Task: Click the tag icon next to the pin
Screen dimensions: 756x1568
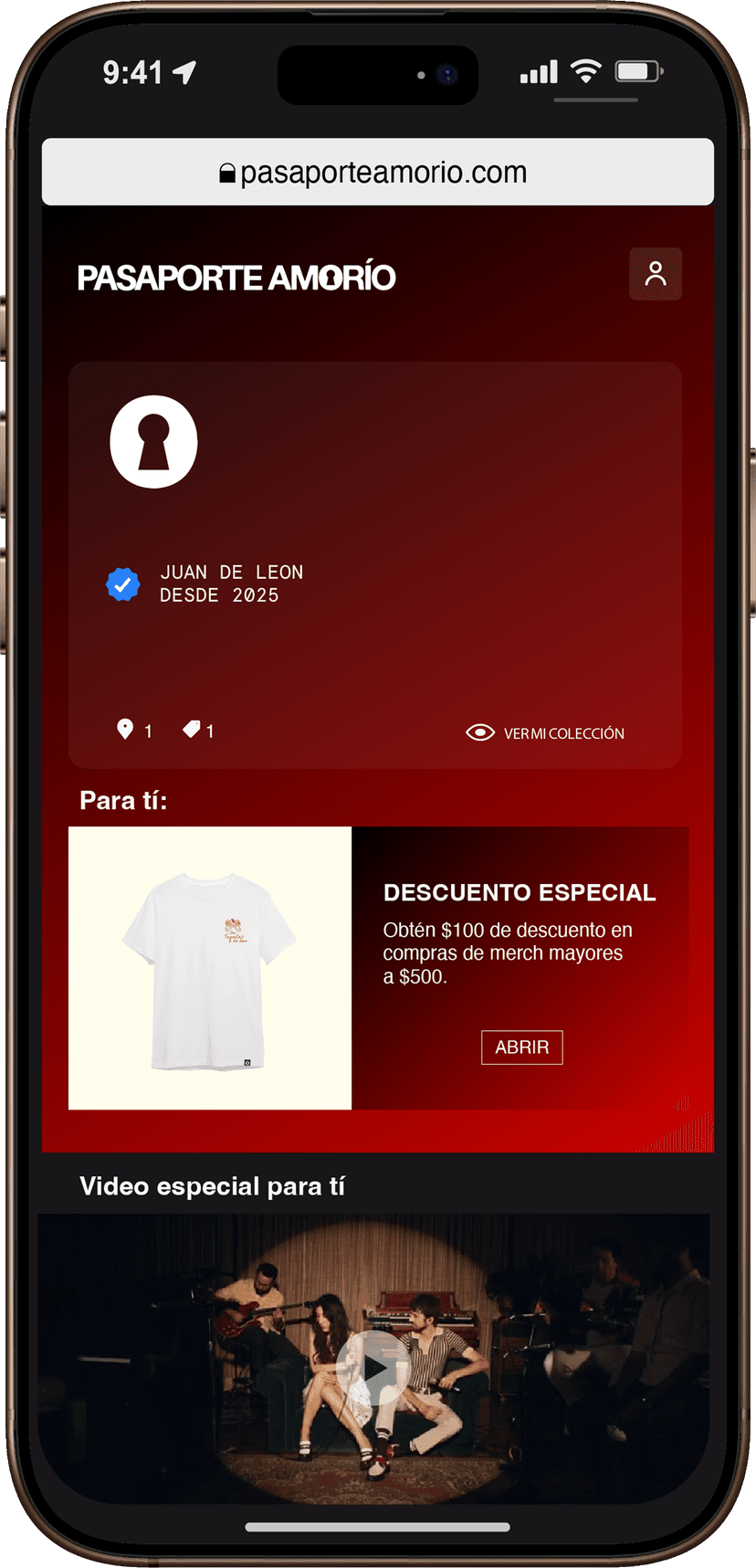Action: (x=192, y=729)
